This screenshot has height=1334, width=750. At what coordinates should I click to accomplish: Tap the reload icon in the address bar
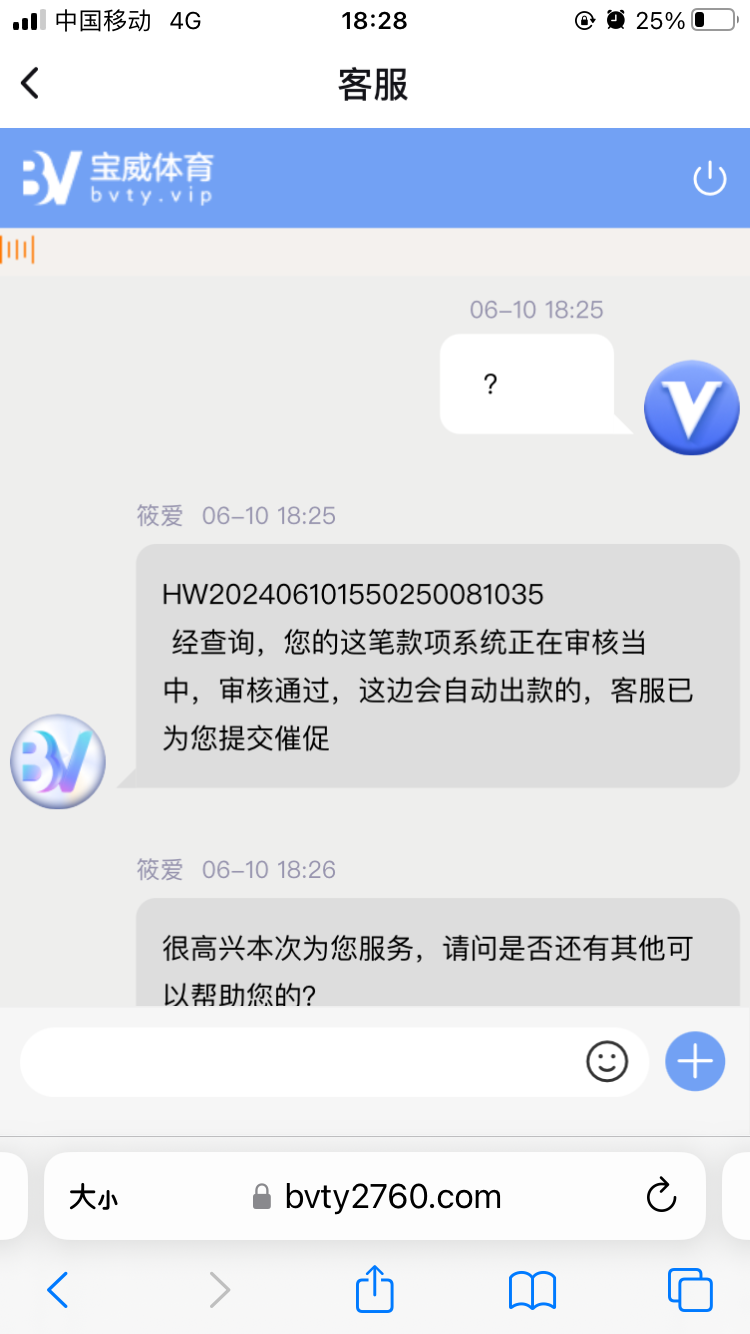coord(661,1196)
